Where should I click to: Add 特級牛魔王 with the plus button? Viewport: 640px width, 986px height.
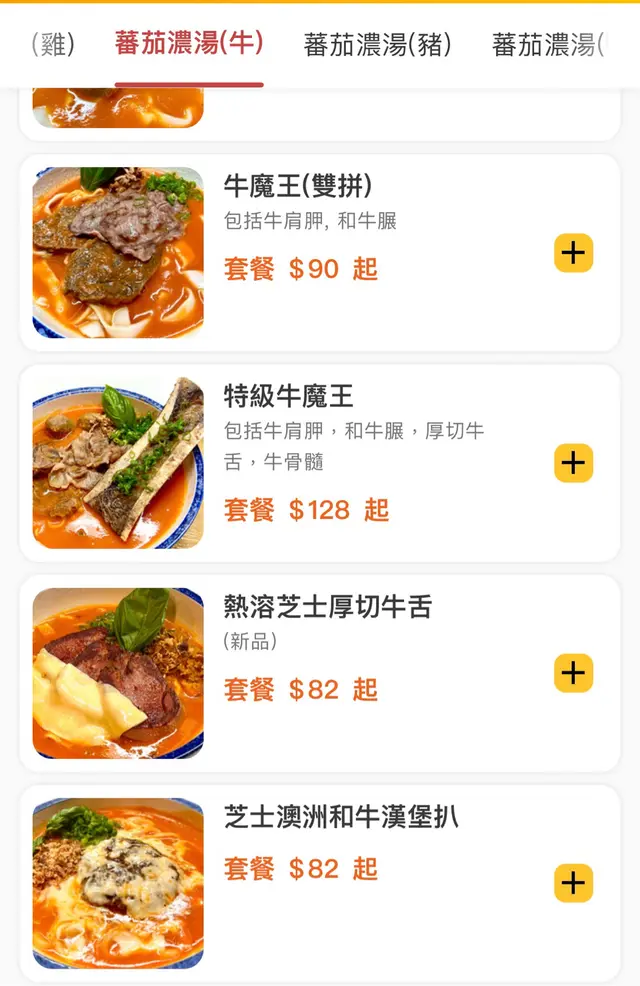pos(573,463)
